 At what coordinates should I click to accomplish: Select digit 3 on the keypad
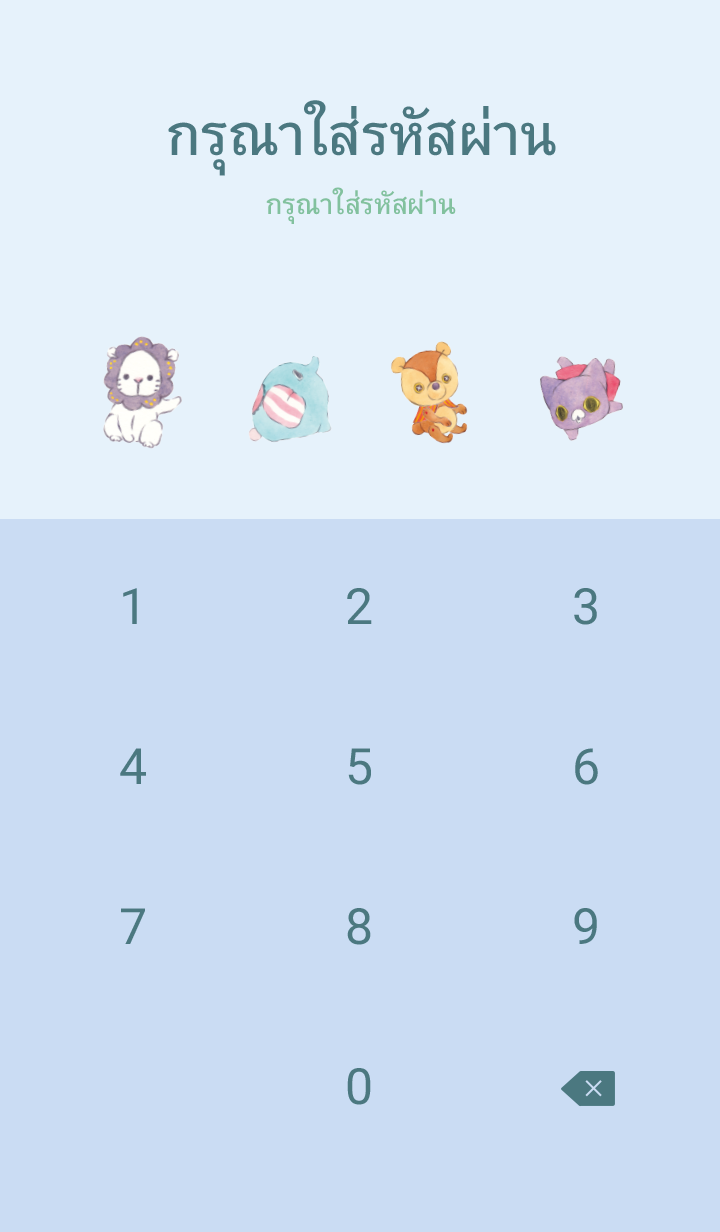[586, 607]
